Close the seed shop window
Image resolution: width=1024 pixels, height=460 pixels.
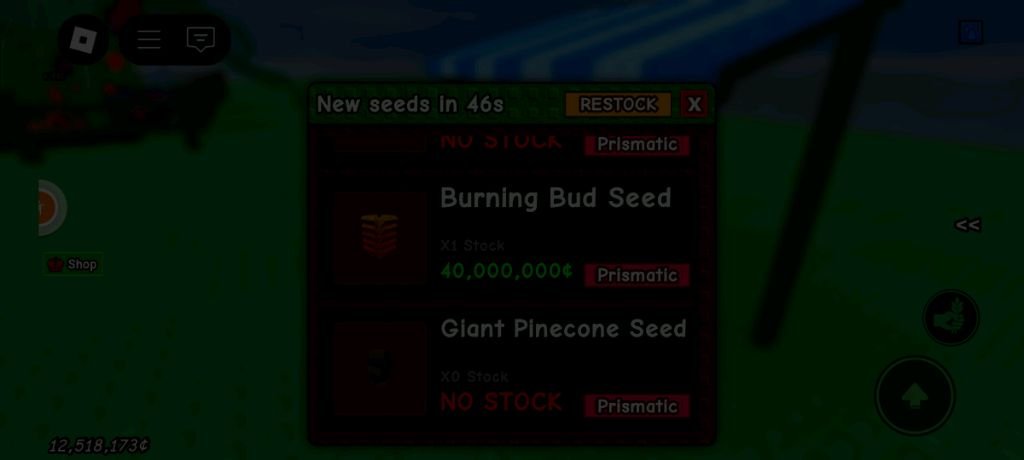click(694, 104)
